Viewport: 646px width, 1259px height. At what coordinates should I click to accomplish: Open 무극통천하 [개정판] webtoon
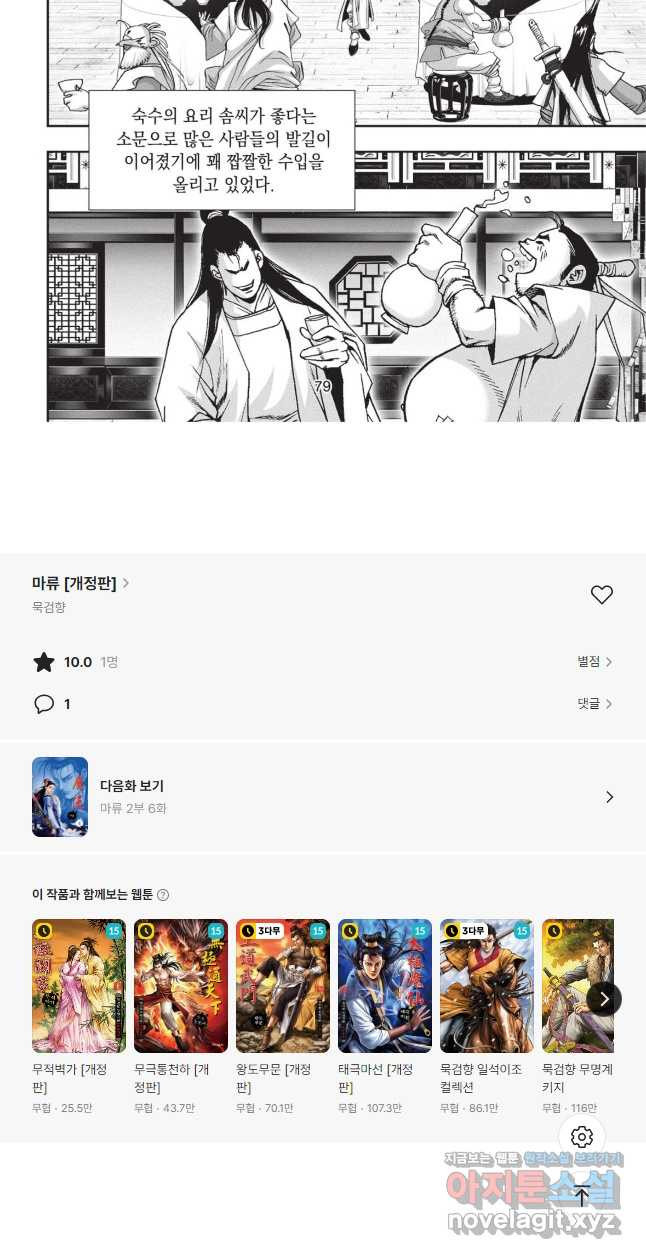pos(181,986)
